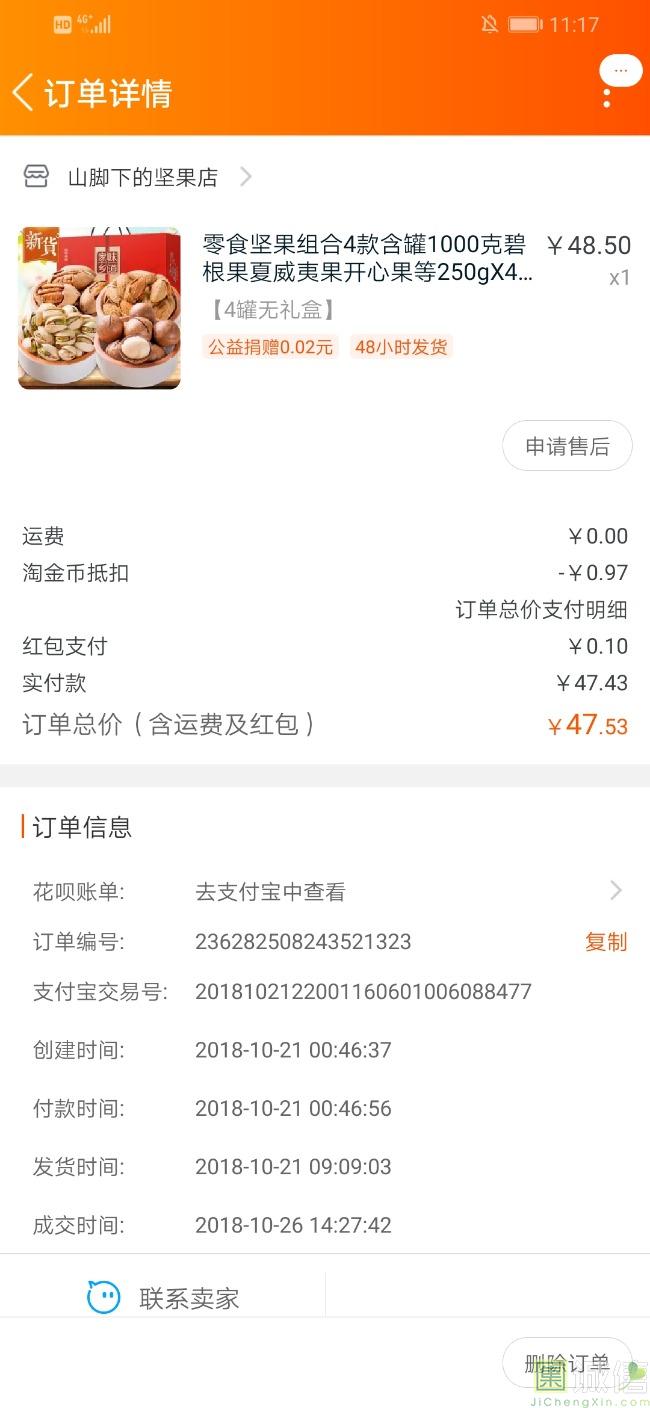650x1408 pixels.
Task: Open the three-dot overflow menu
Action: click(x=607, y=97)
